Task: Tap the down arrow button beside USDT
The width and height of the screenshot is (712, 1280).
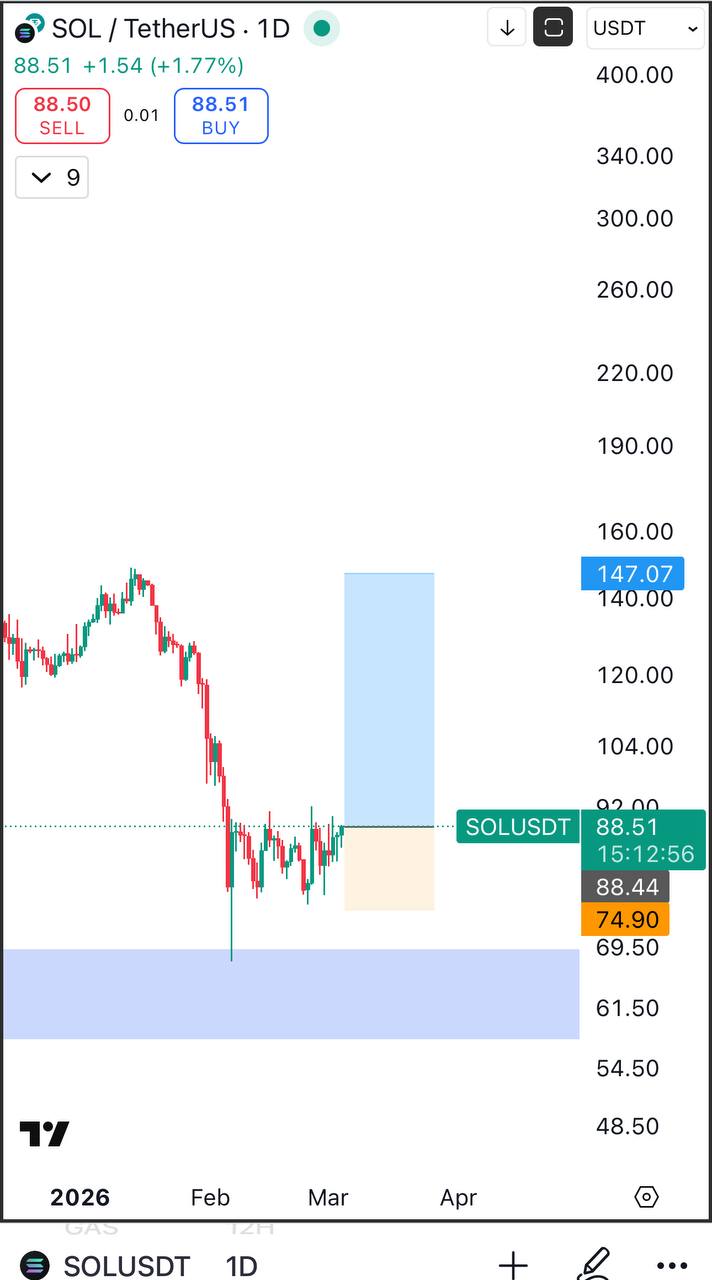Action: tap(507, 28)
